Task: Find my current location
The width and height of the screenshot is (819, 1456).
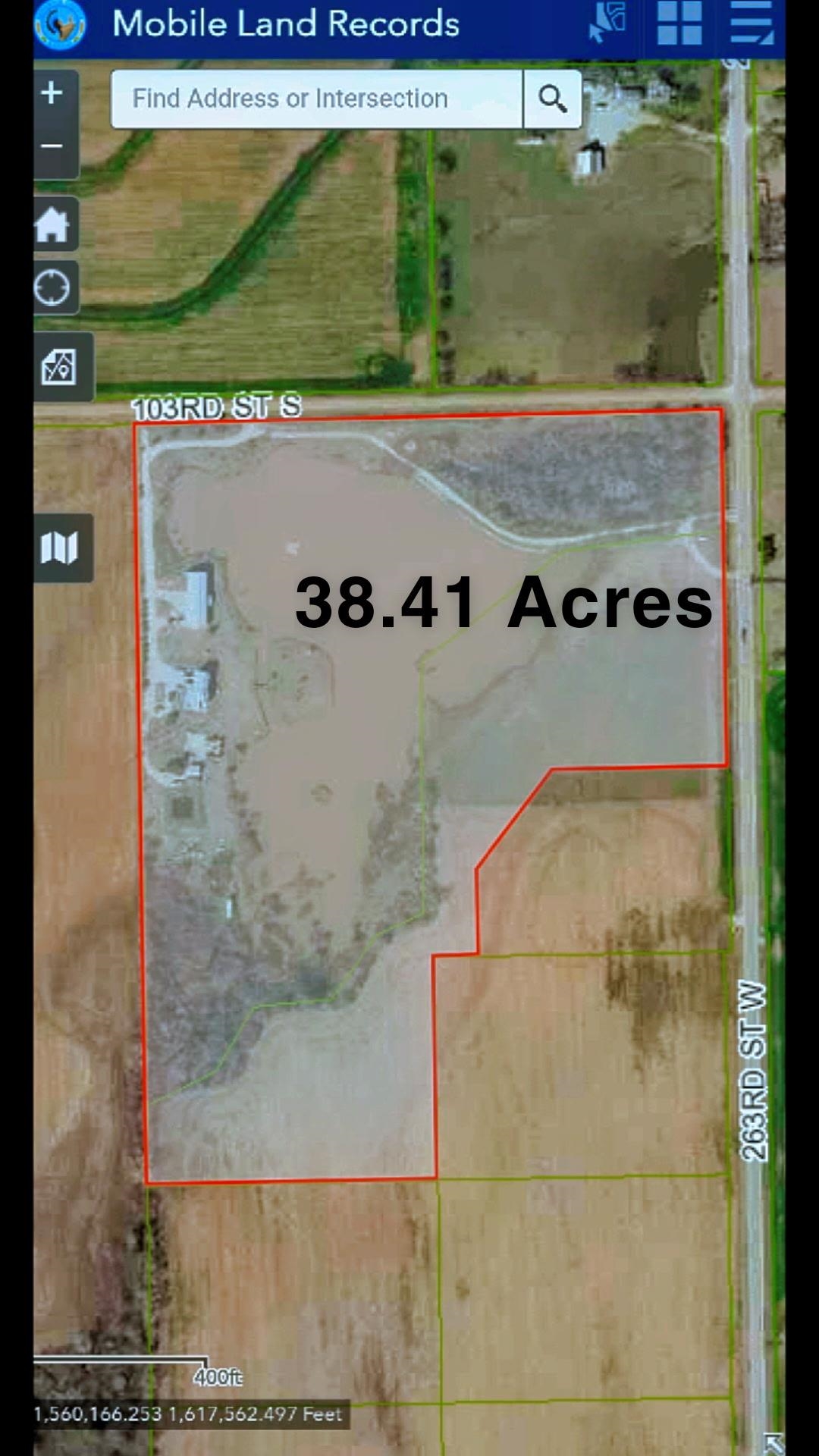Action: (55, 288)
